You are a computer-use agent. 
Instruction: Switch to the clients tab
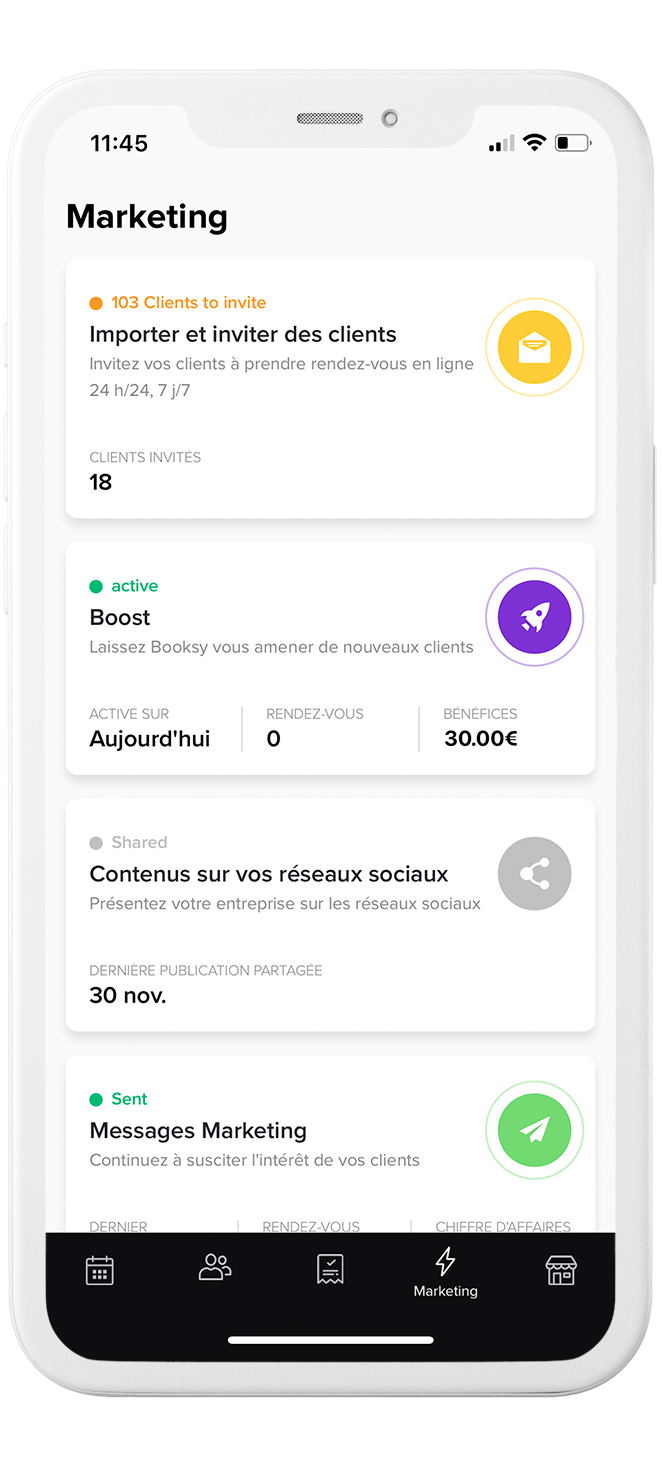click(x=215, y=1268)
